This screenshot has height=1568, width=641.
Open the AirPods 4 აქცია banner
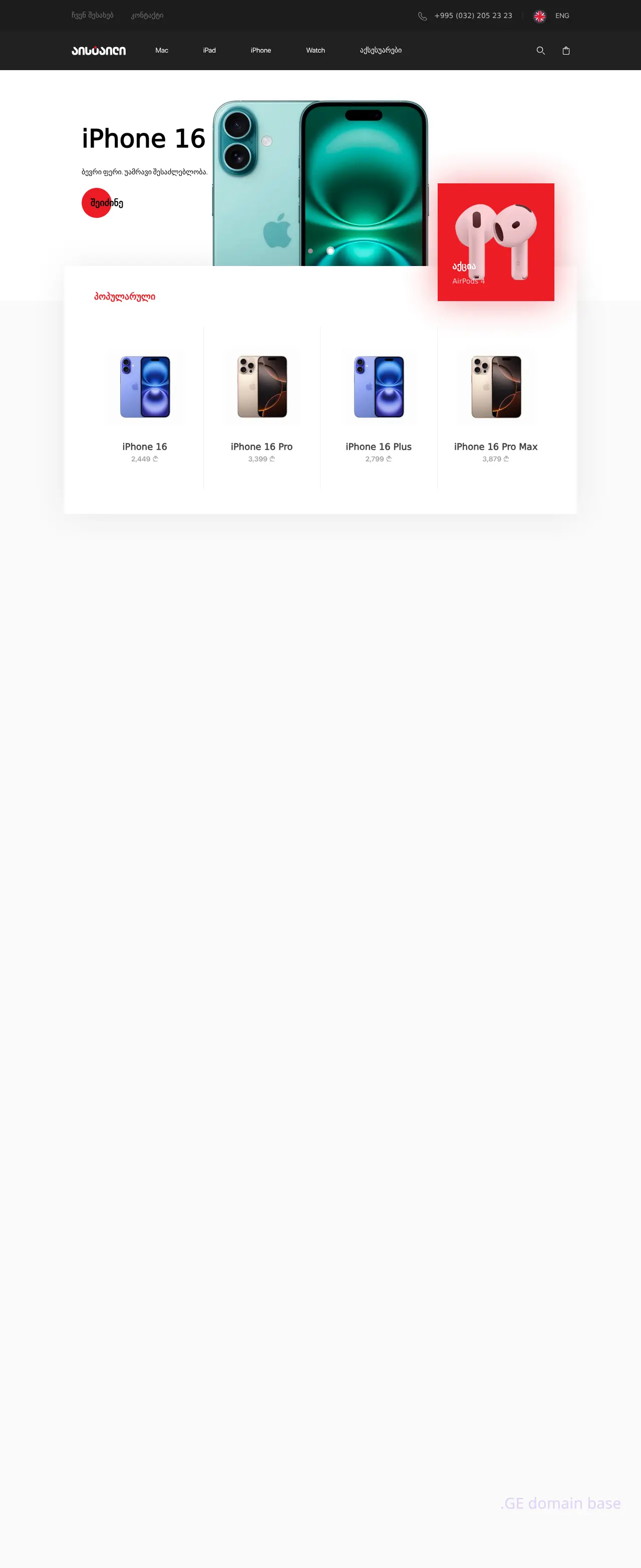tap(495, 241)
